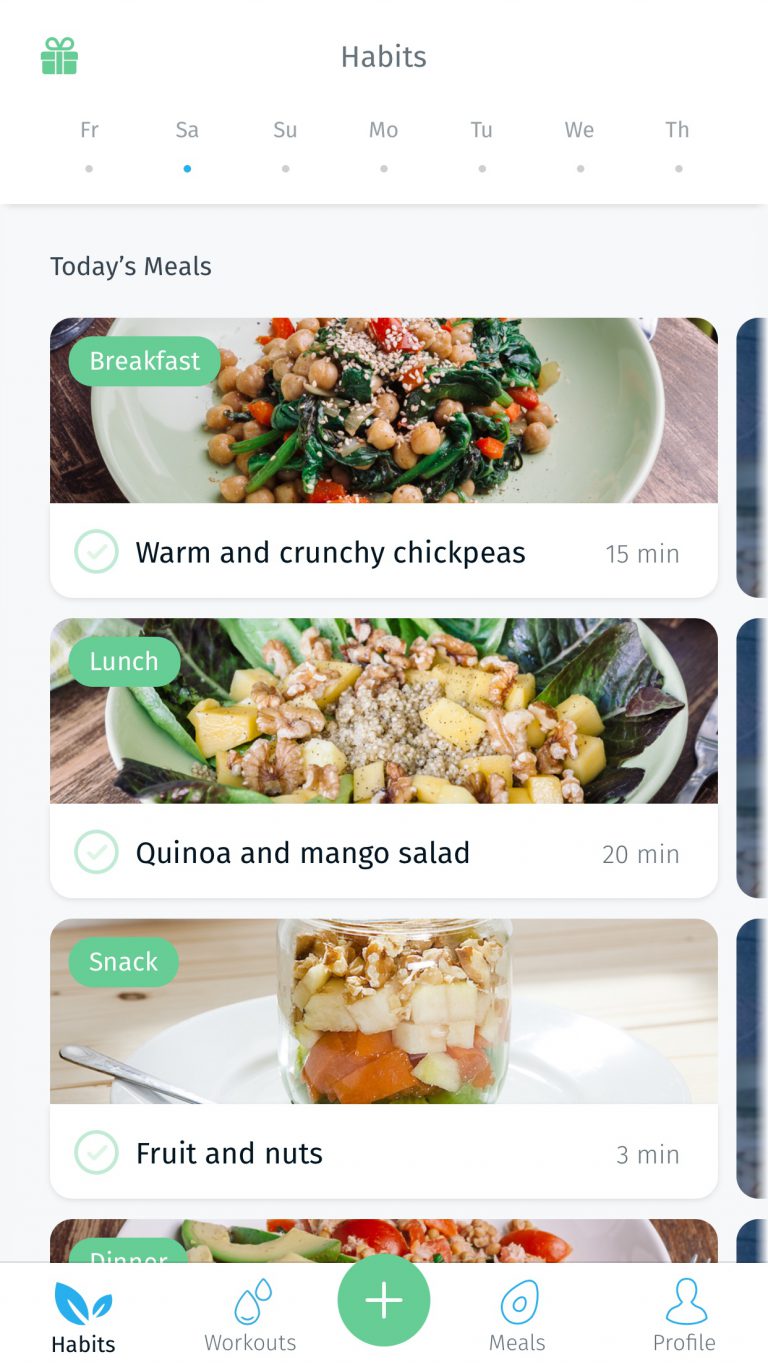Switch to the Workouts tab
The image size is (768, 1365).
tap(250, 1315)
